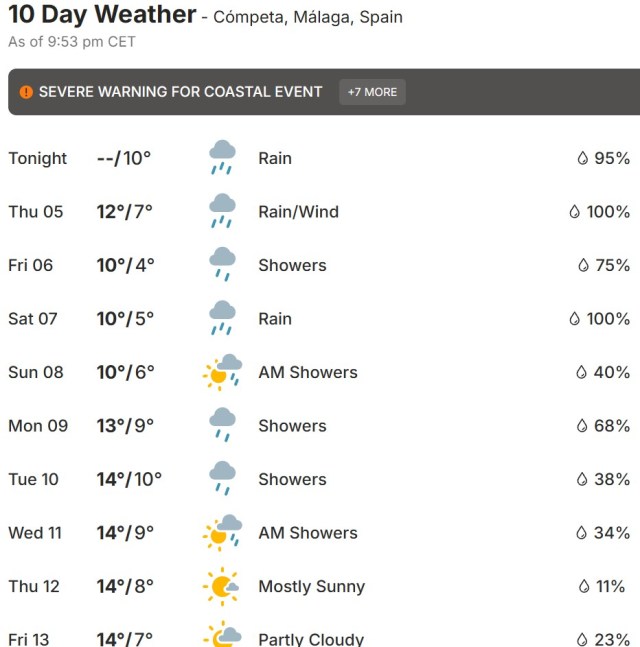Open Sun 08 AM Showers row
640x647 pixels.
point(320,372)
